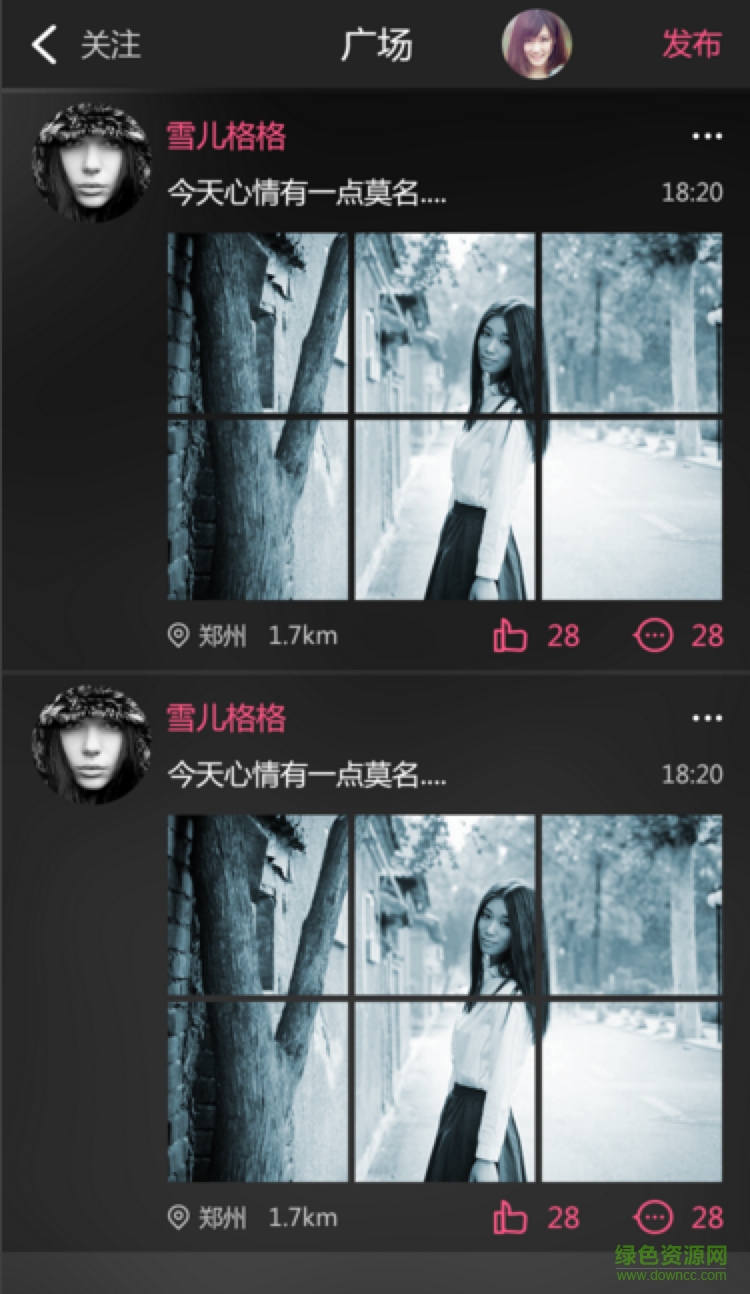This screenshot has width=750, height=1294.
Task: Expand the options menu of second post
Action: (x=707, y=717)
